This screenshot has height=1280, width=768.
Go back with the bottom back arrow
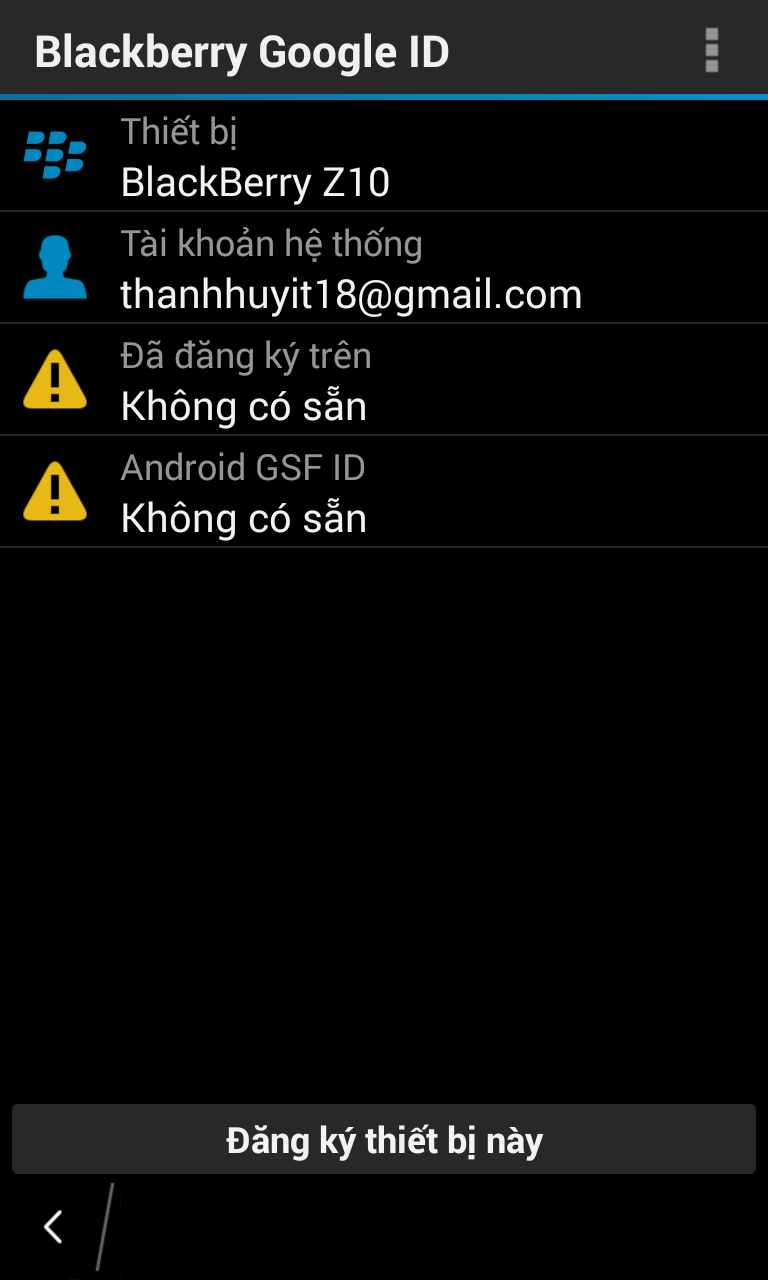click(54, 1226)
